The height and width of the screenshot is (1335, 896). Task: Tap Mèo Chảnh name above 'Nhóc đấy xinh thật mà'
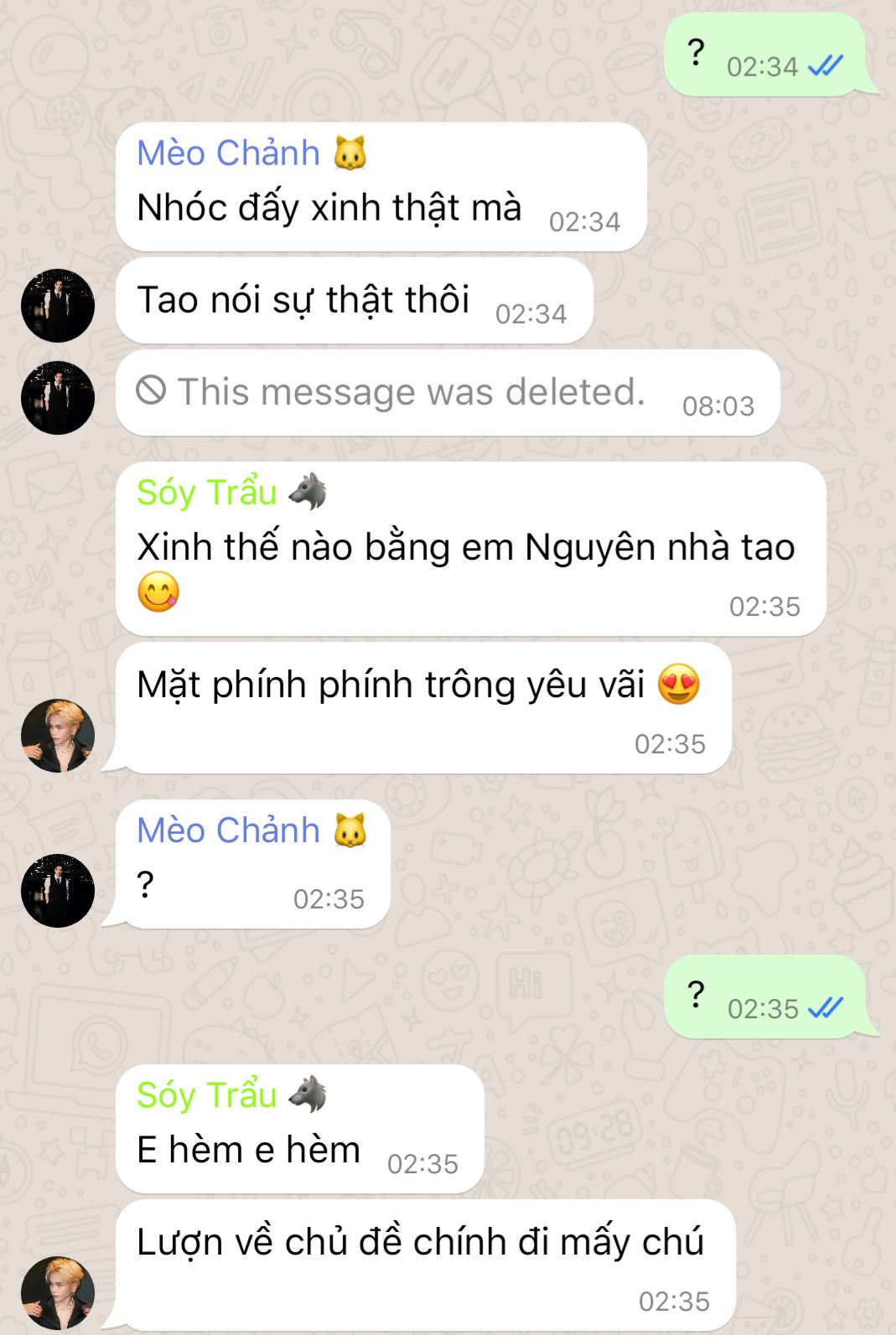point(229,153)
